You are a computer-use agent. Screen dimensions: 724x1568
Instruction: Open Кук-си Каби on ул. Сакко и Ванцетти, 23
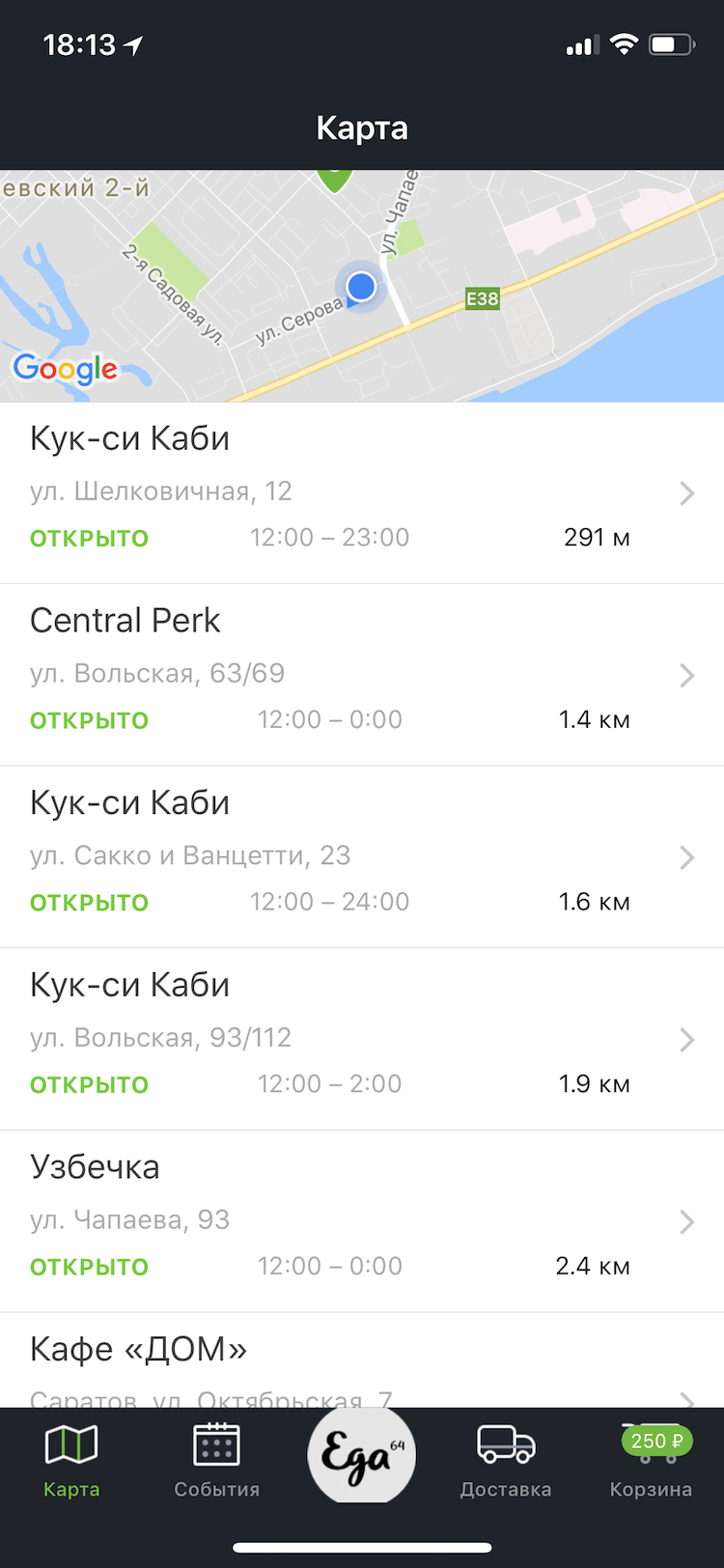pos(362,856)
